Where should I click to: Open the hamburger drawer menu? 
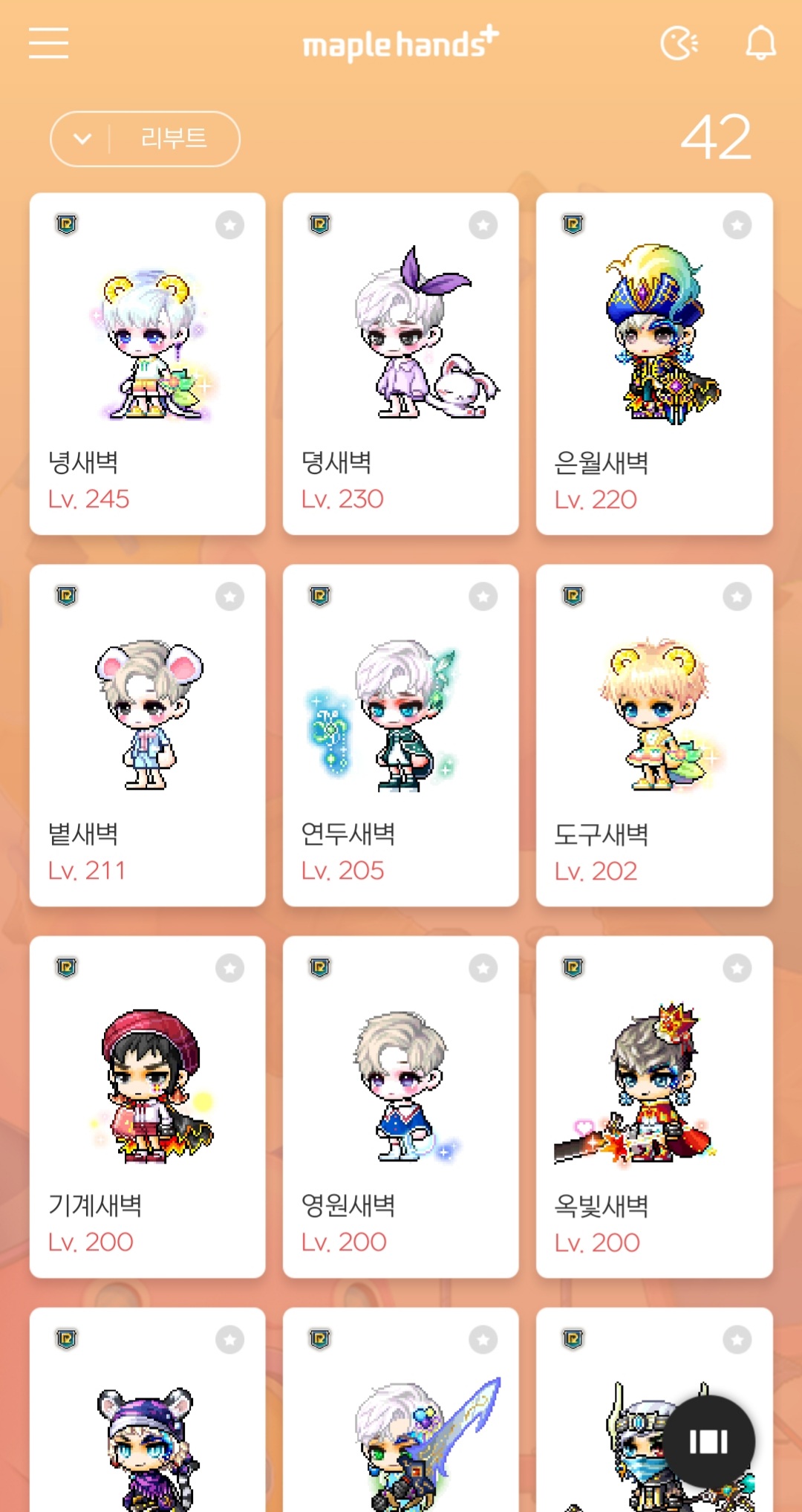[48, 43]
